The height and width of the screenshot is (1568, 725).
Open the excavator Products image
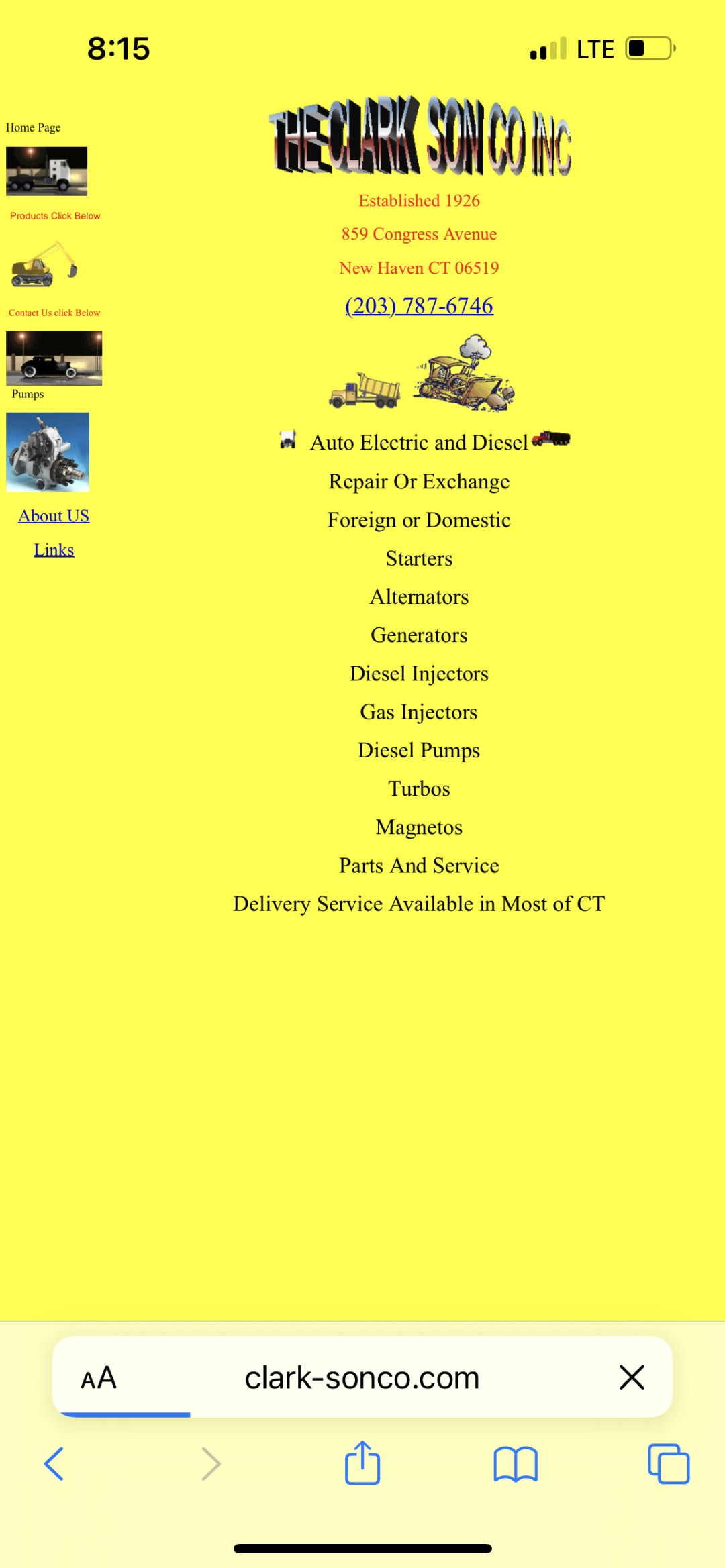(44, 264)
